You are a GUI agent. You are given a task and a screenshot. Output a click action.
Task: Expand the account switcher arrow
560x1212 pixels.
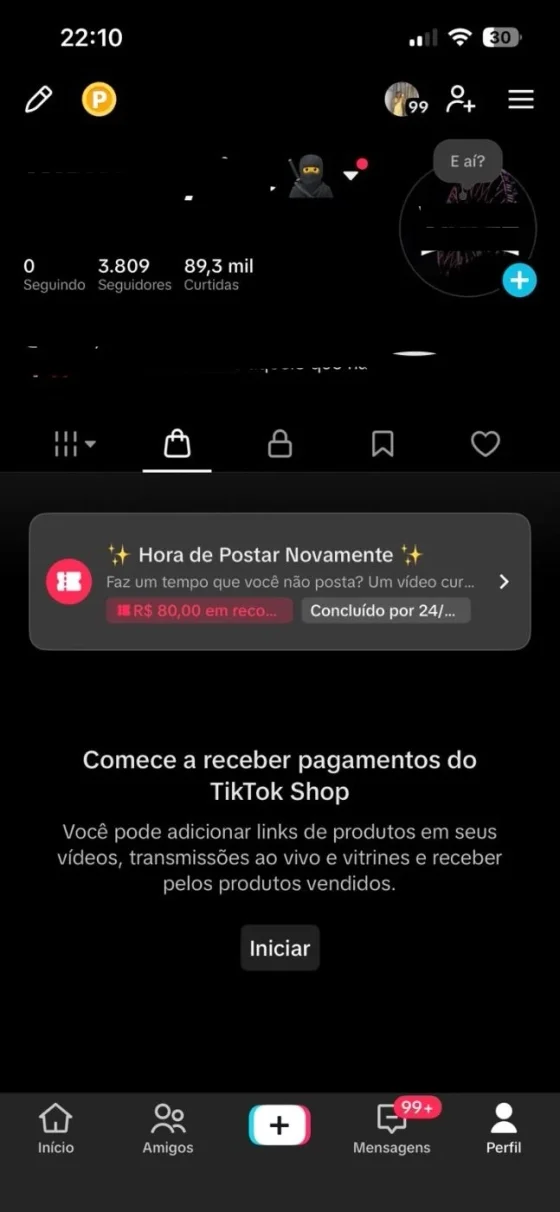pos(351,175)
